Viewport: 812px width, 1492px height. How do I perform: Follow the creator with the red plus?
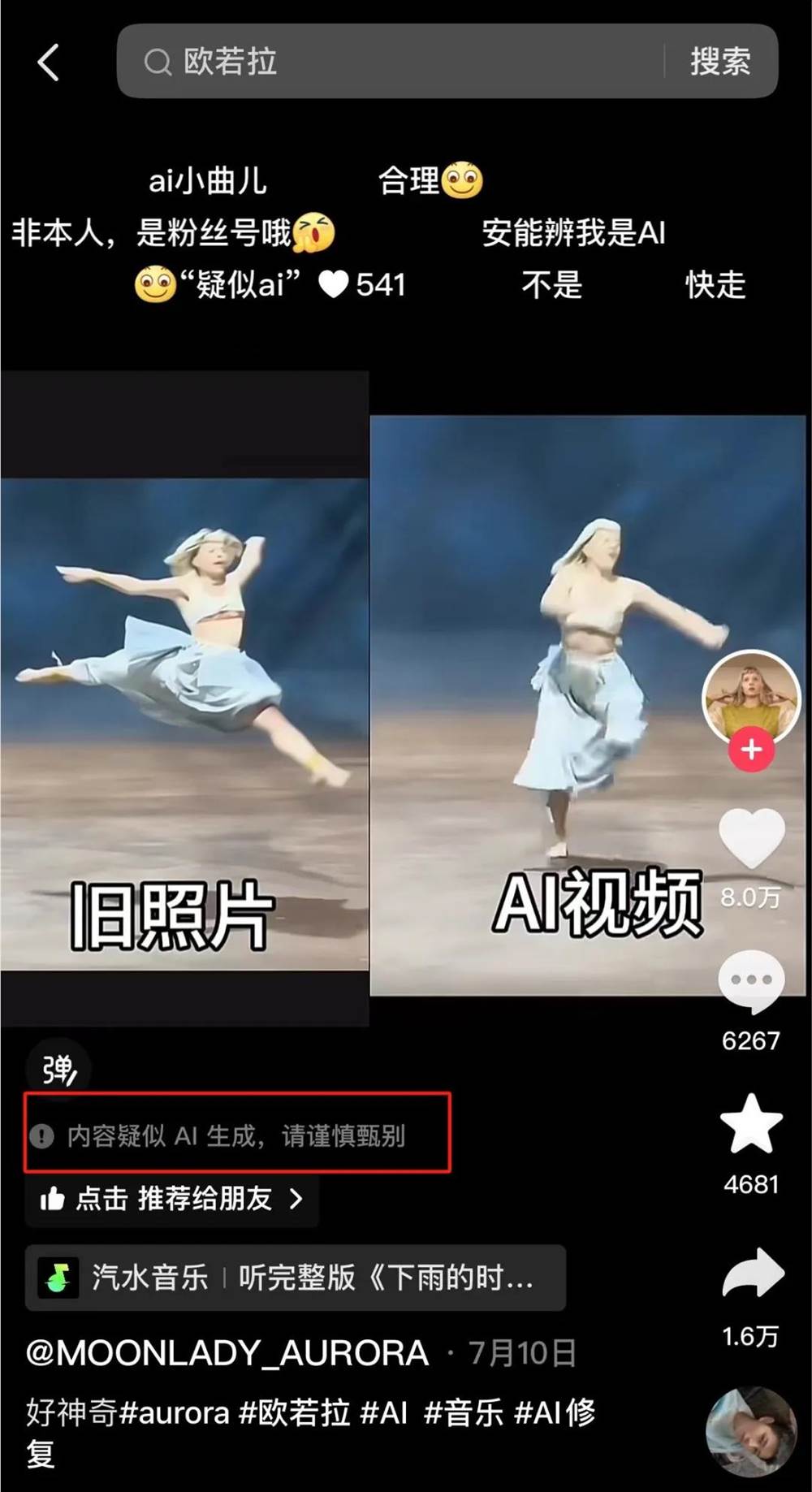click(x=751, y=749)
